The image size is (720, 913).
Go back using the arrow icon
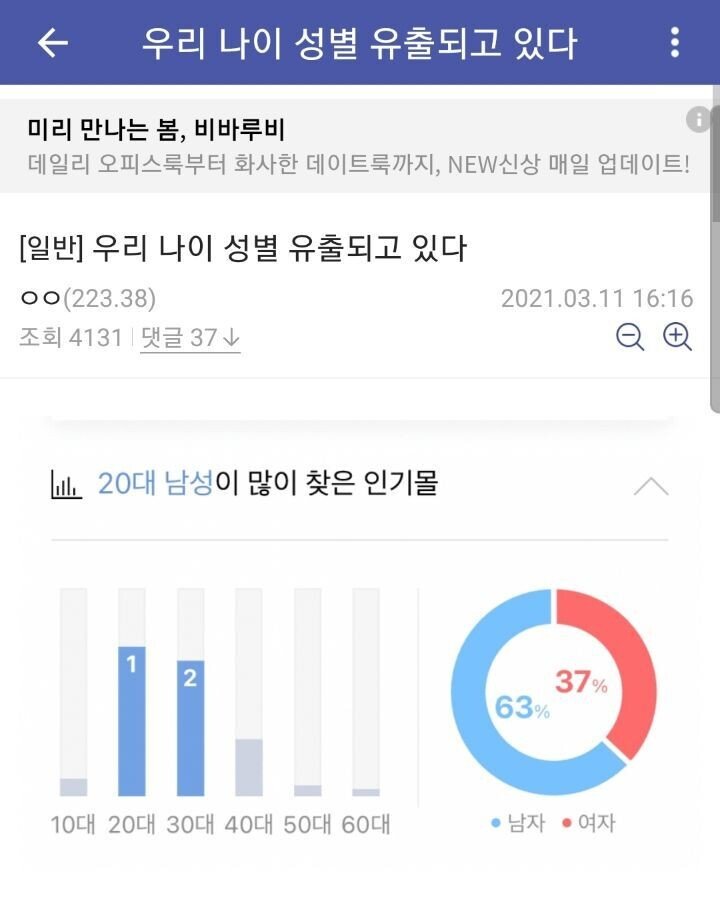52,42
